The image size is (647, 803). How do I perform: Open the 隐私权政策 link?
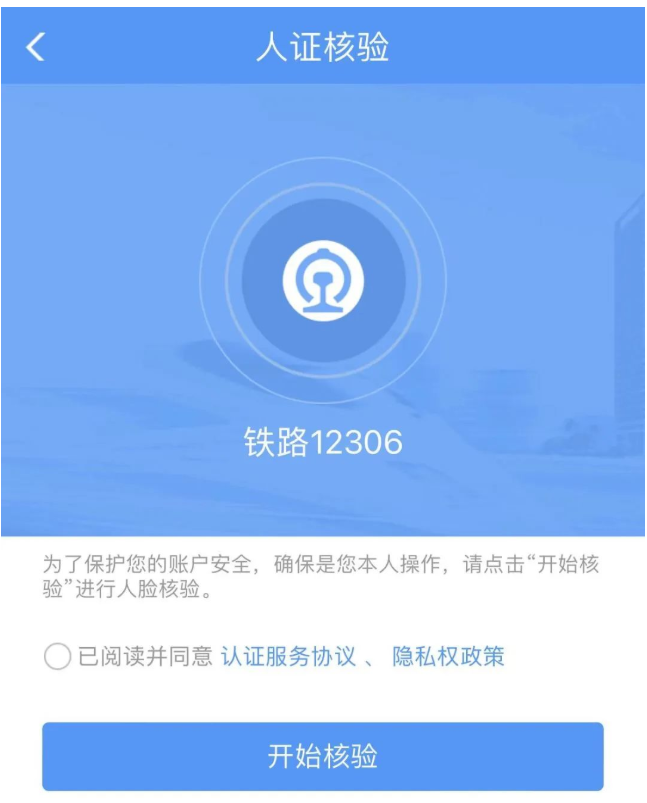[x=448, y=657]
